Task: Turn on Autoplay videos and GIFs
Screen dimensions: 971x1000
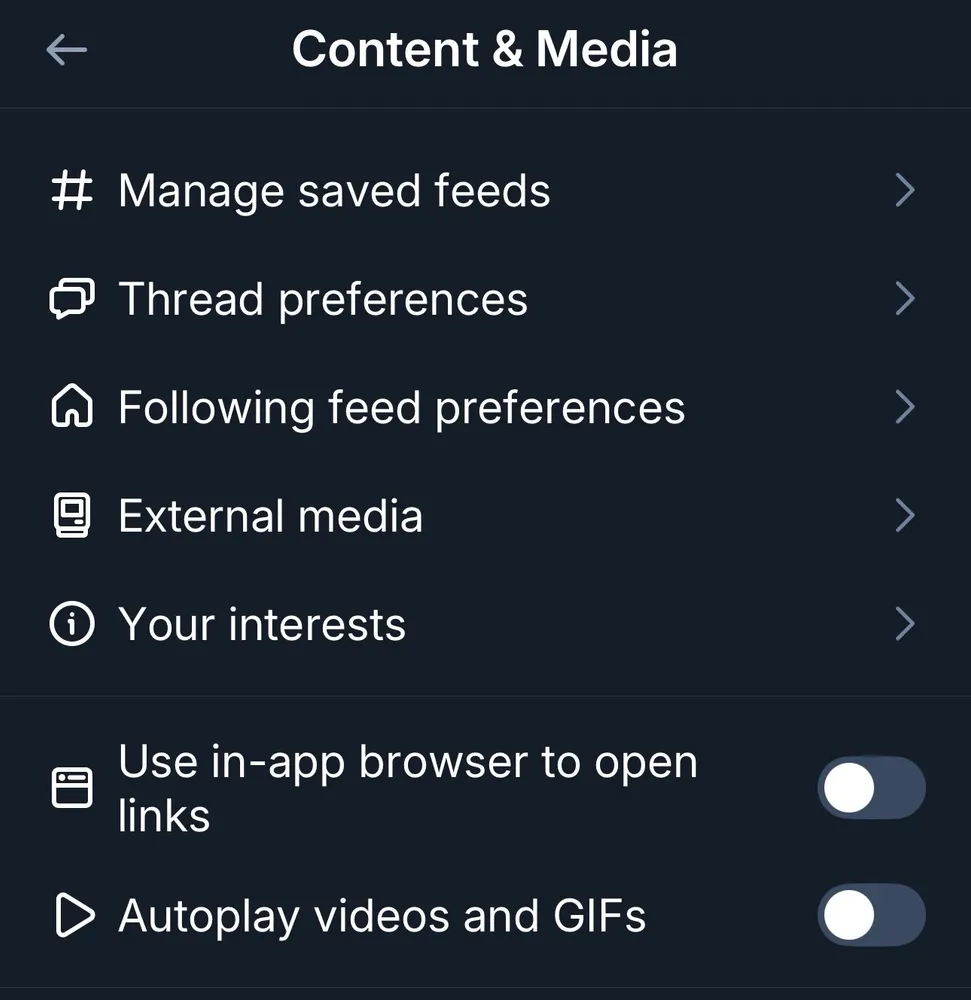Action: pos(871,916)
